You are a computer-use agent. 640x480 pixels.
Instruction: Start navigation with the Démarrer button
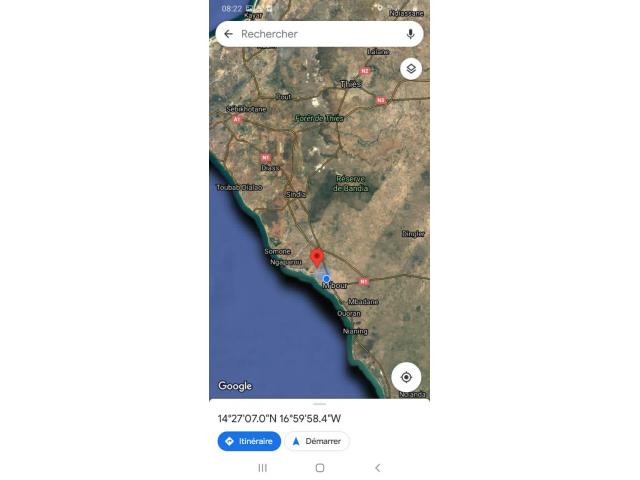tap(316, 441)
